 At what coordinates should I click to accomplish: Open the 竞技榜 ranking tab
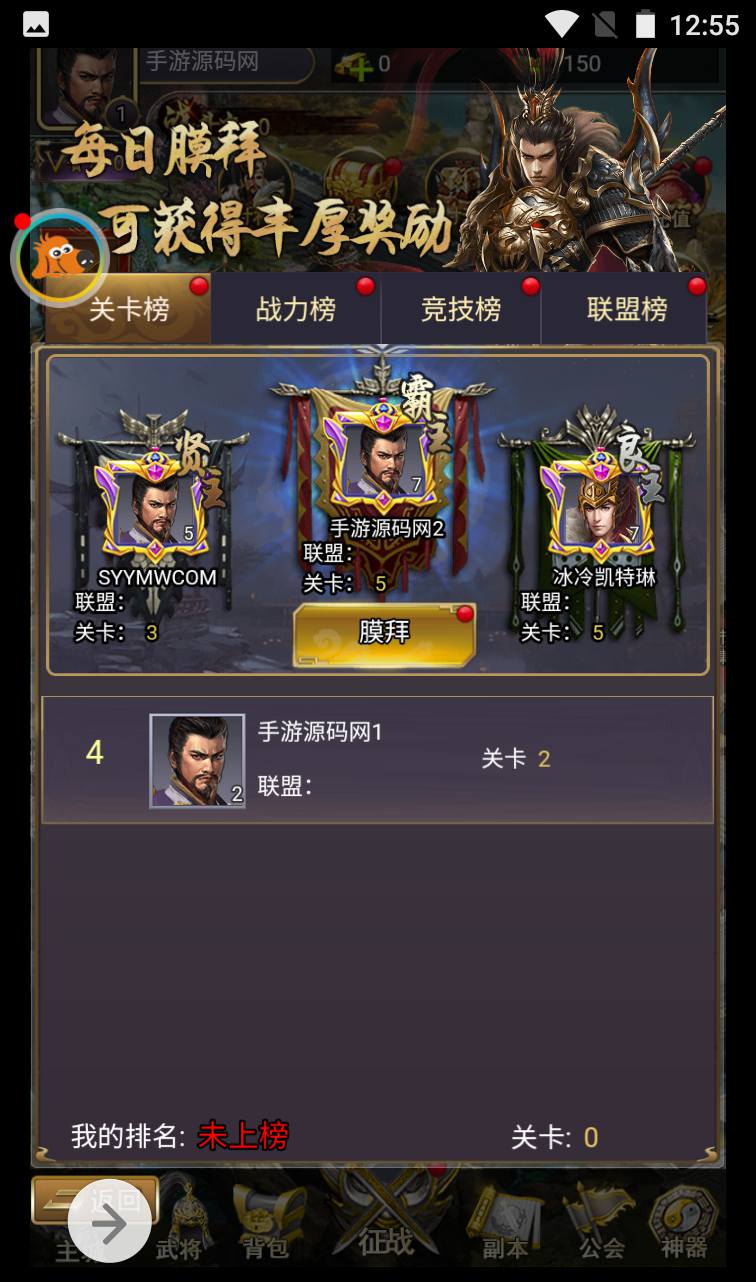click(x=461, y=309)
